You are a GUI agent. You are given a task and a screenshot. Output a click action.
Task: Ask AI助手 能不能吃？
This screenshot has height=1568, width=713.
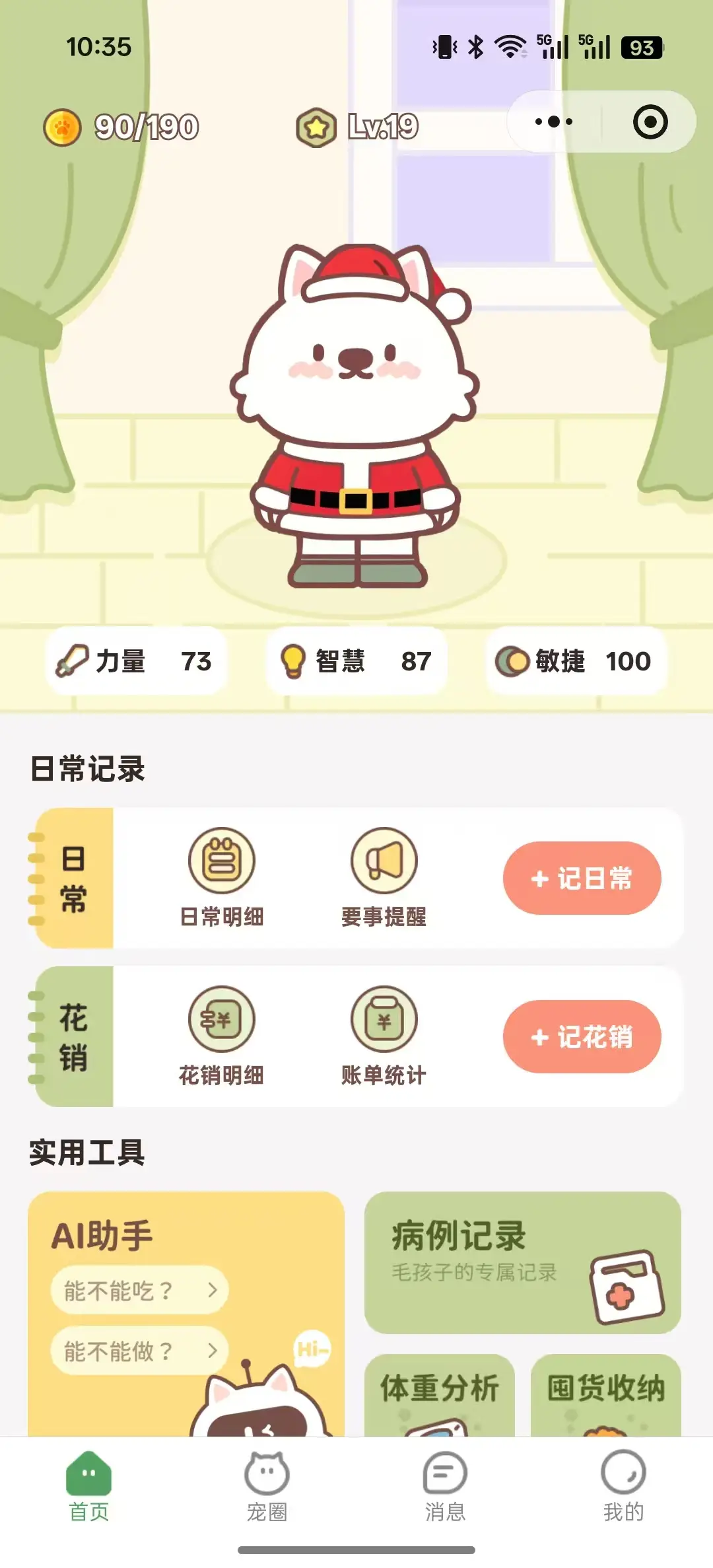139,1290
